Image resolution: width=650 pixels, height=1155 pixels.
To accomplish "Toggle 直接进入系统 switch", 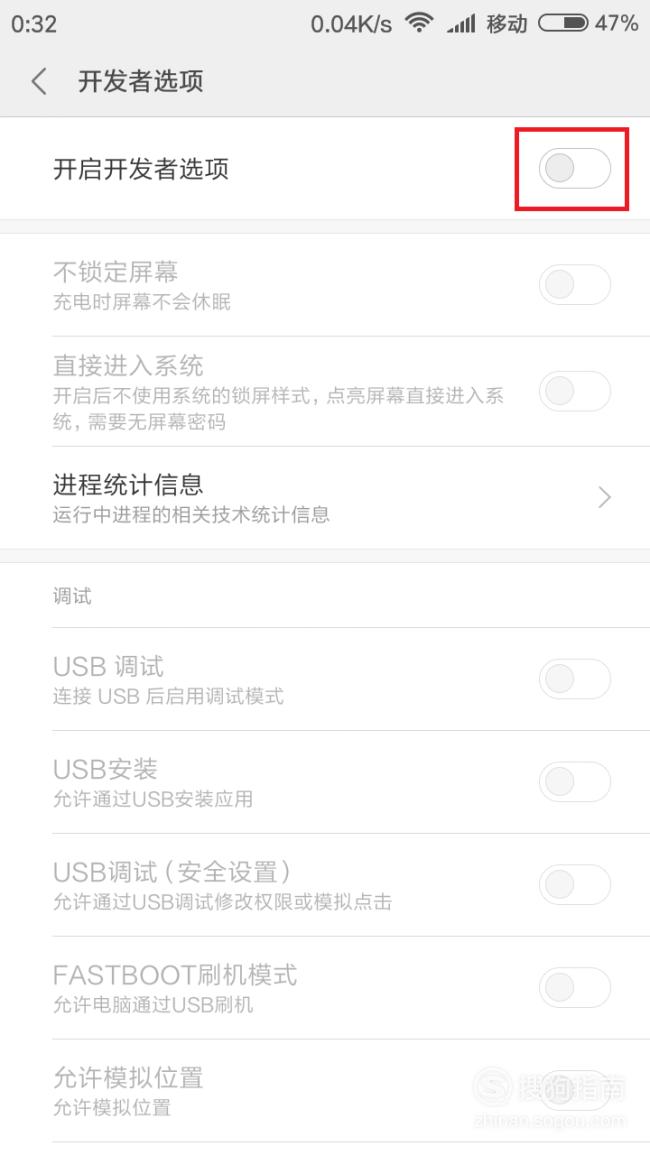I will (574, 391).
